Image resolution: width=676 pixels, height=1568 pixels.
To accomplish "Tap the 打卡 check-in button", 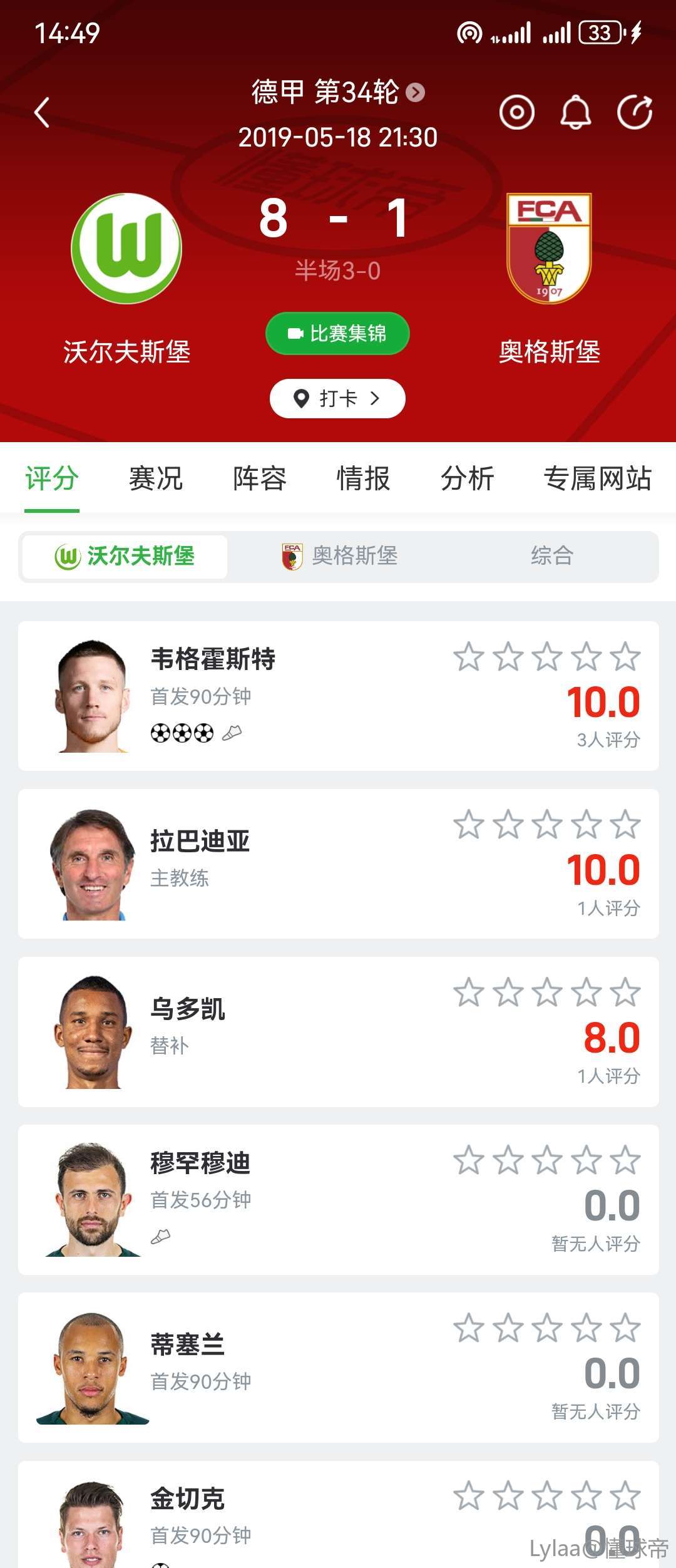I will click(x=337, y=398).
